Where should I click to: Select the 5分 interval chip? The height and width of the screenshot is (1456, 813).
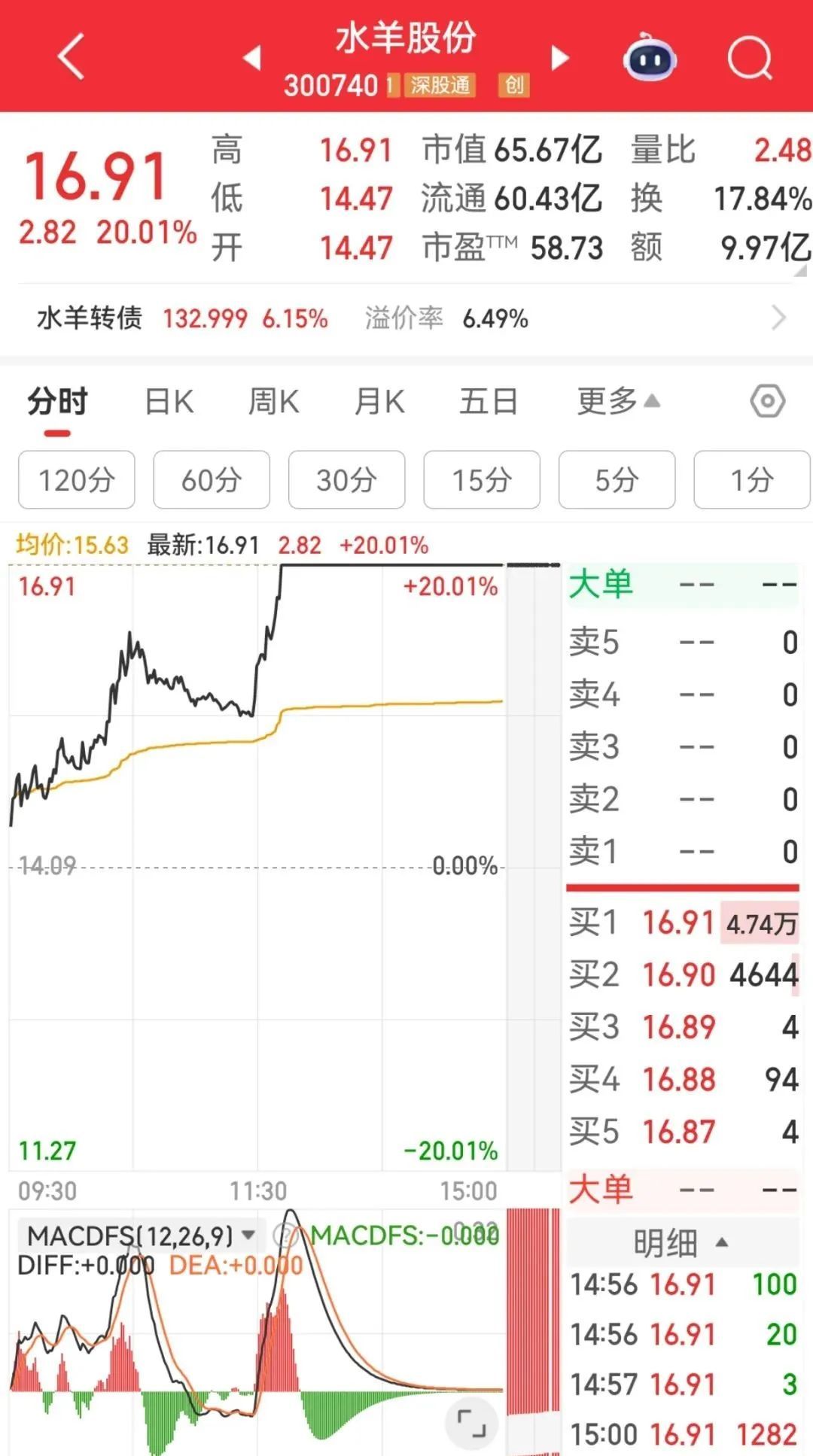[617, 480]
